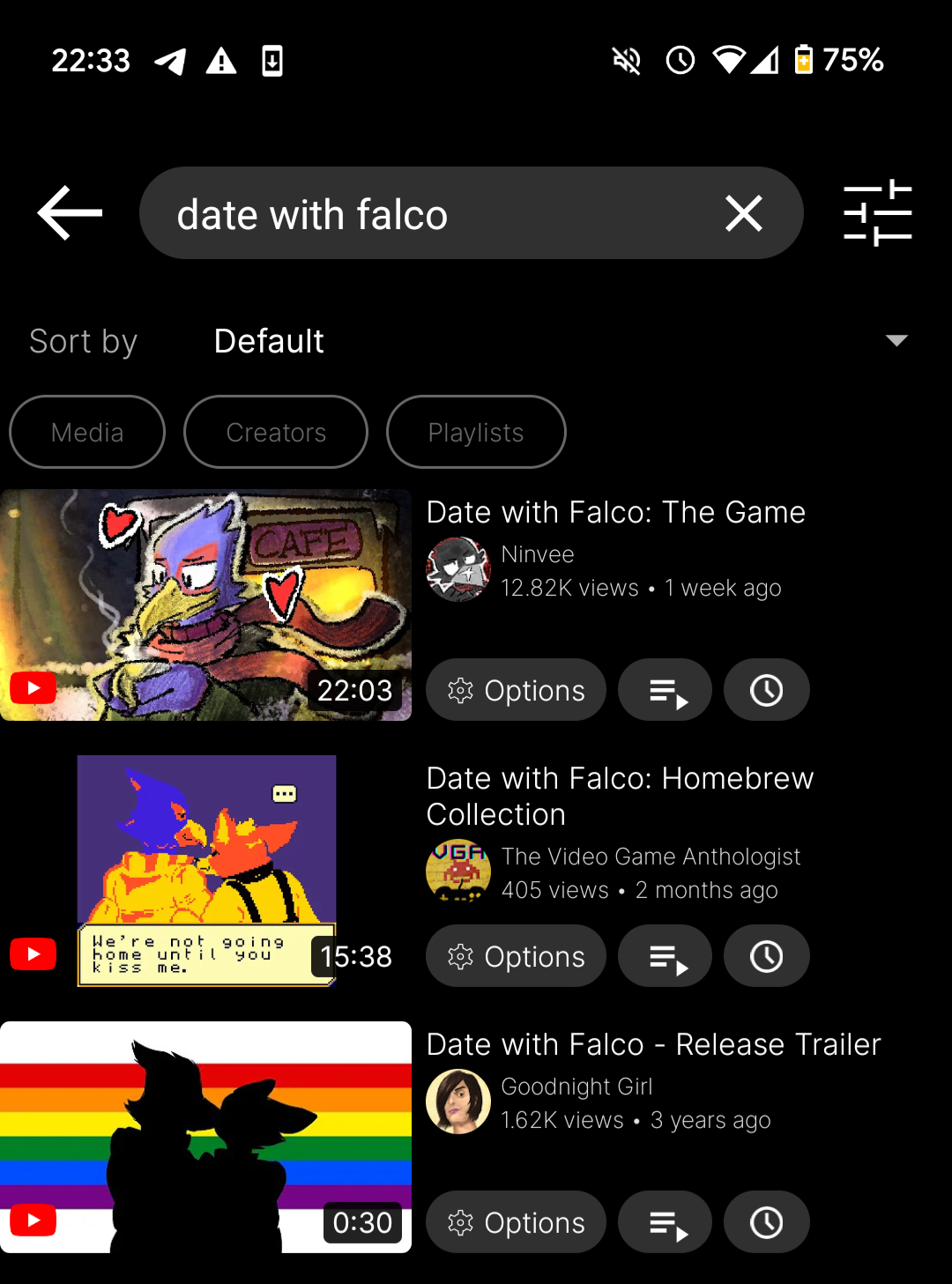Save the "Release Trailer" video to watch later
This screenshot has height=1284, width=952.
[766, 1222]
